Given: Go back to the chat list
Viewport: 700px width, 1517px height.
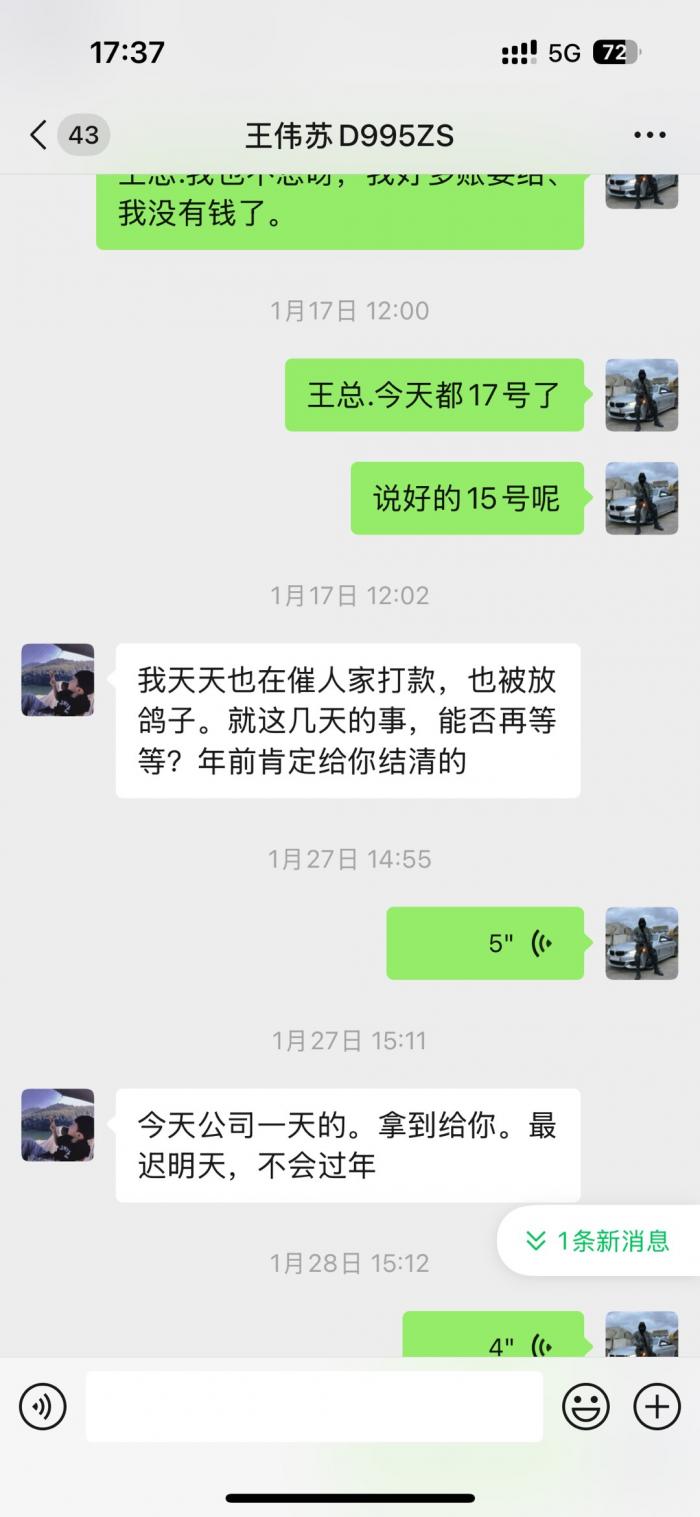Looking at the screenshot, I should (39, 135).
